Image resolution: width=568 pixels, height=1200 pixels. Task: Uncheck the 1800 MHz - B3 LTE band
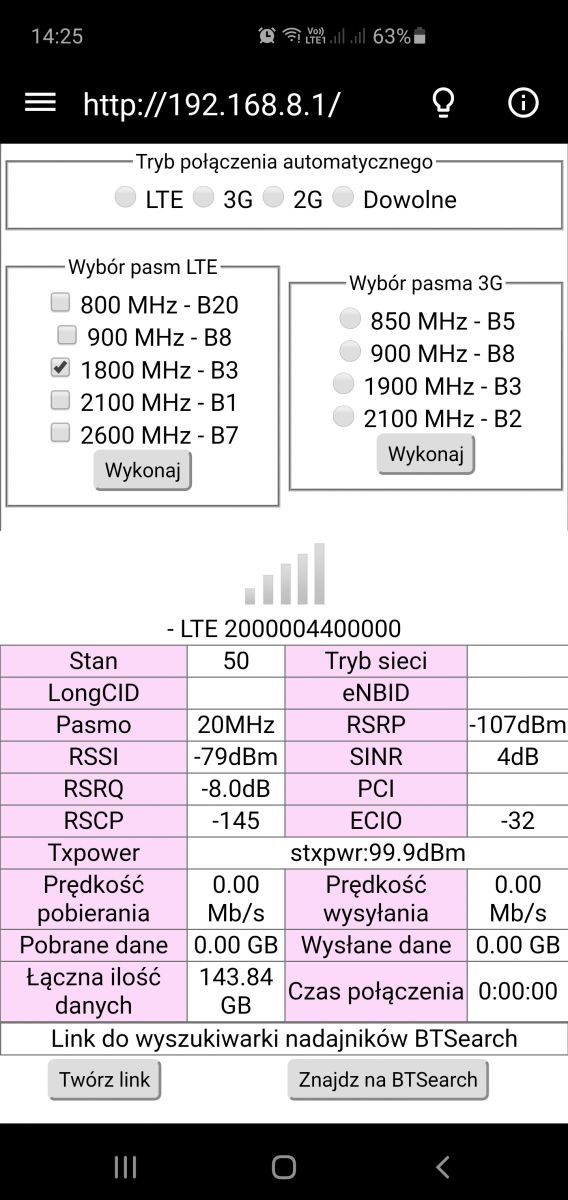coord(61,367)
